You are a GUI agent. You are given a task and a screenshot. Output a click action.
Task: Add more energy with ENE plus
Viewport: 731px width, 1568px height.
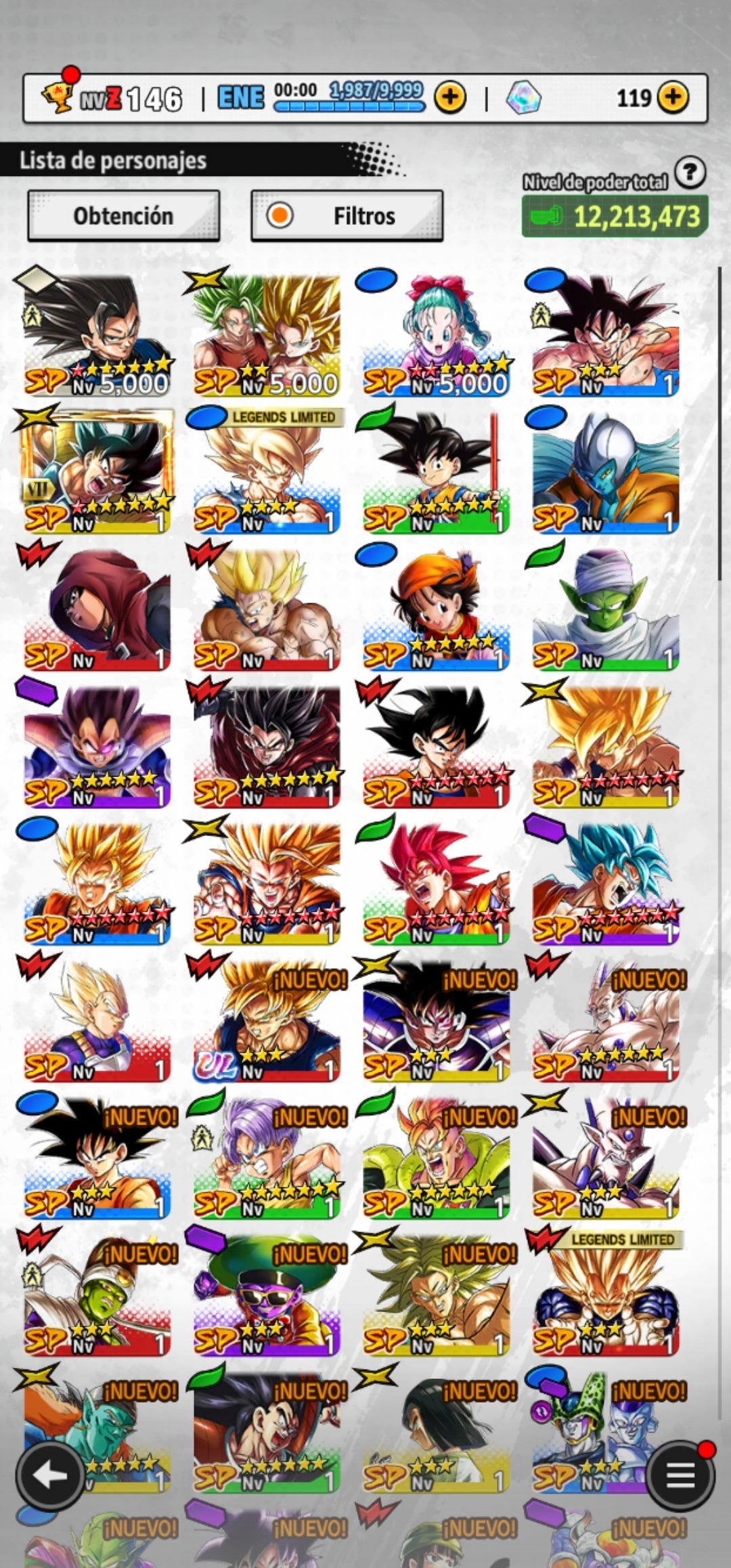(x=450, y=97)
